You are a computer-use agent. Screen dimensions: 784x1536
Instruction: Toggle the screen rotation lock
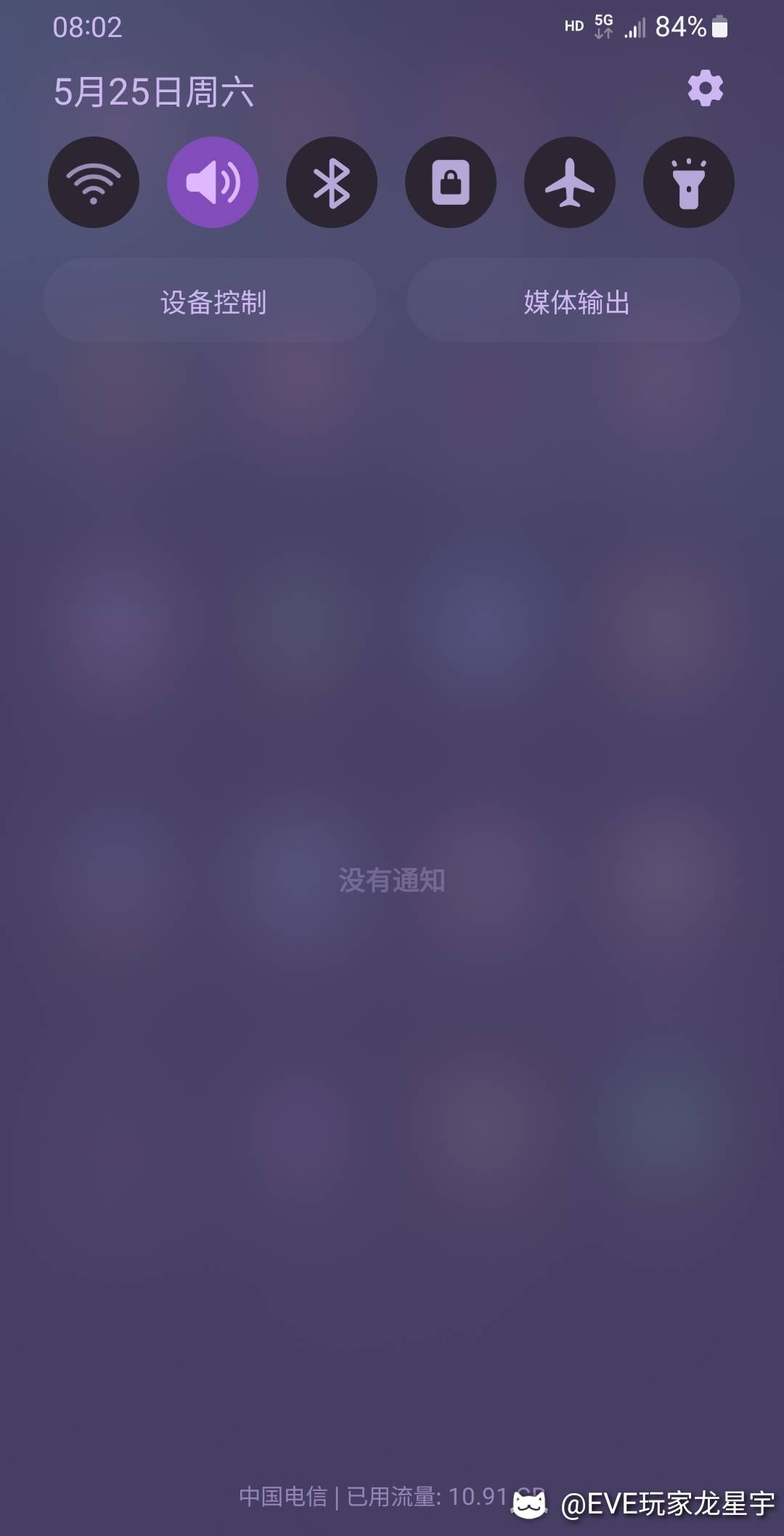(x=451, y=182)
